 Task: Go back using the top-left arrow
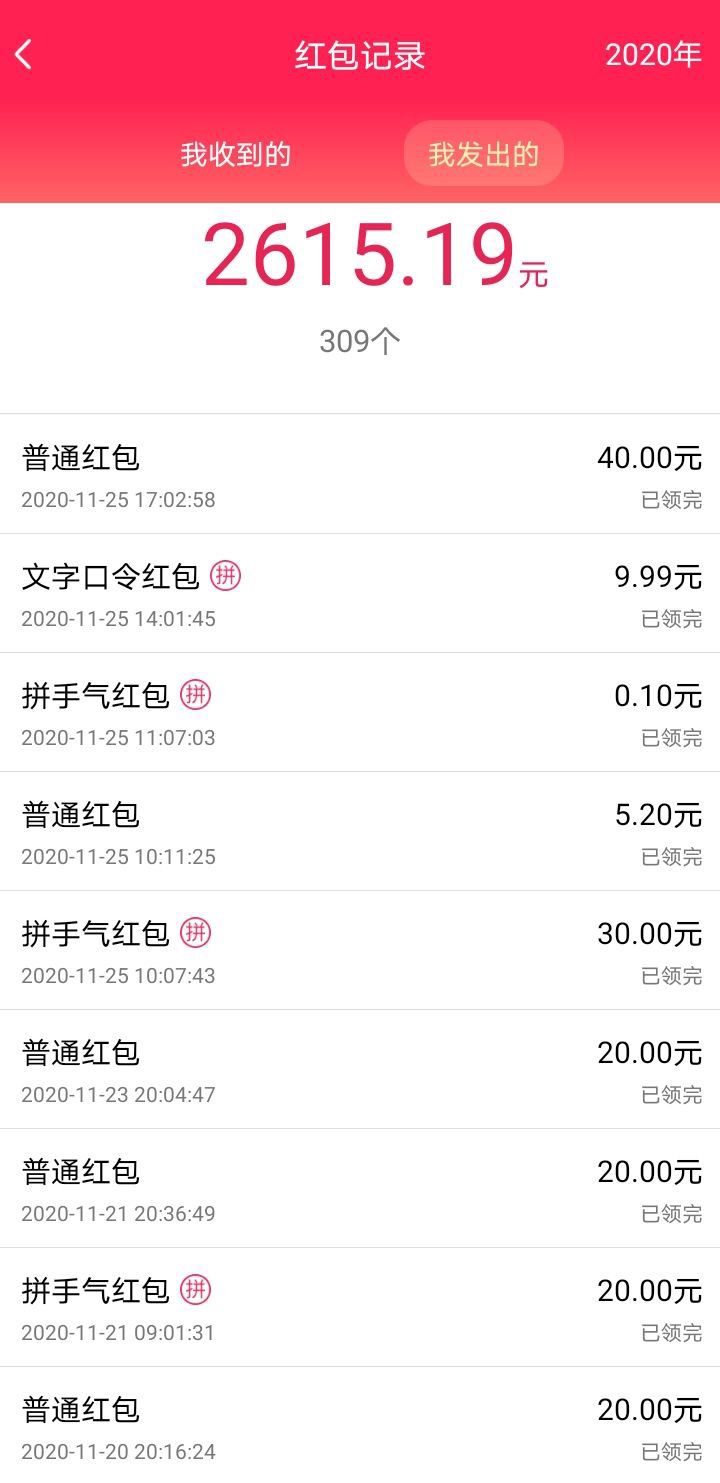pyautogui.click(x=24, y=55)
